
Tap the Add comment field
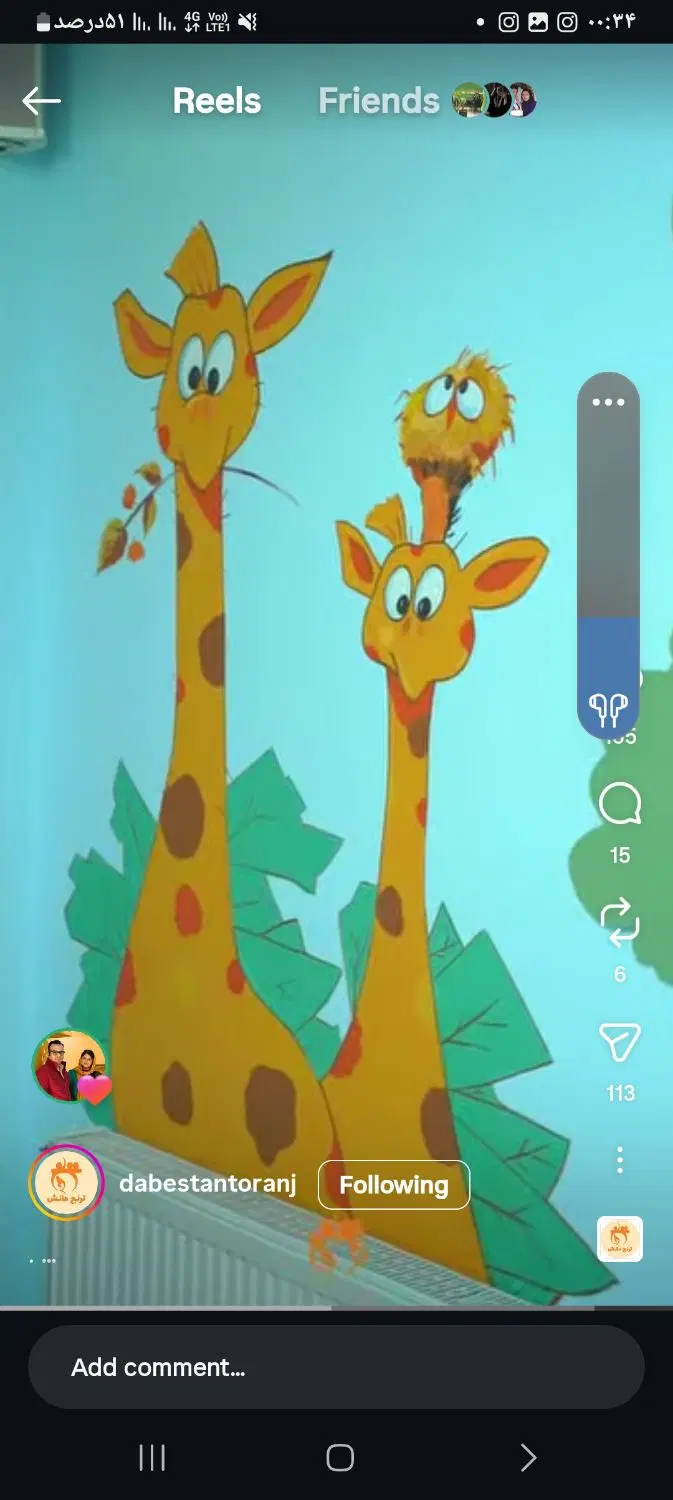click(x=336, y=1367)
